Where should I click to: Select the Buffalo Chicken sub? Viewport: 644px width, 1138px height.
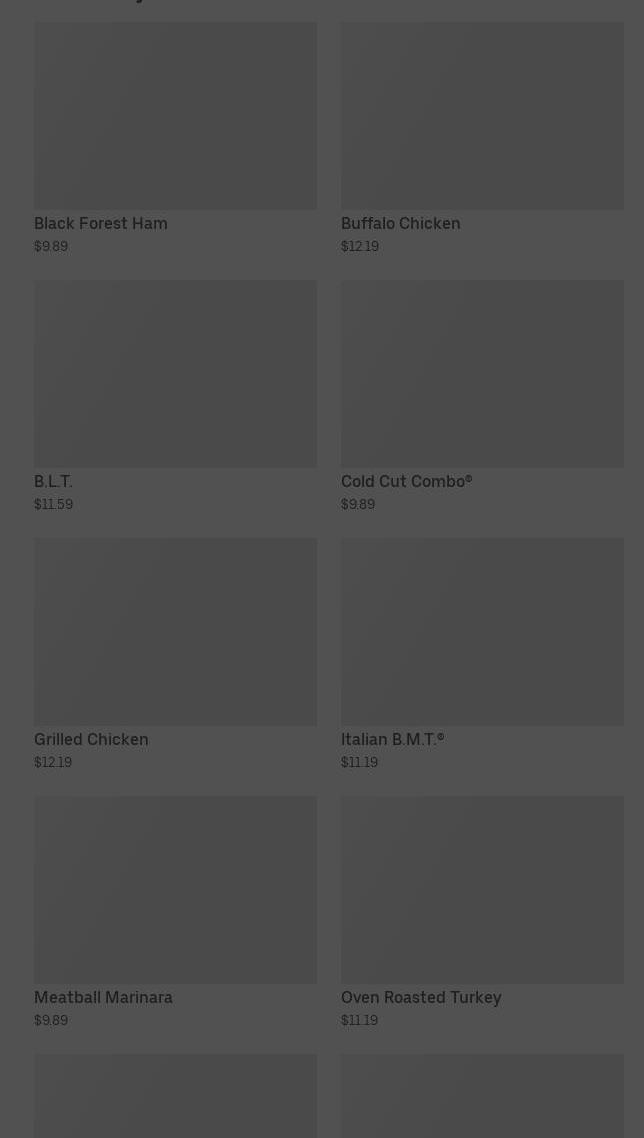click(x=482, y=138)
